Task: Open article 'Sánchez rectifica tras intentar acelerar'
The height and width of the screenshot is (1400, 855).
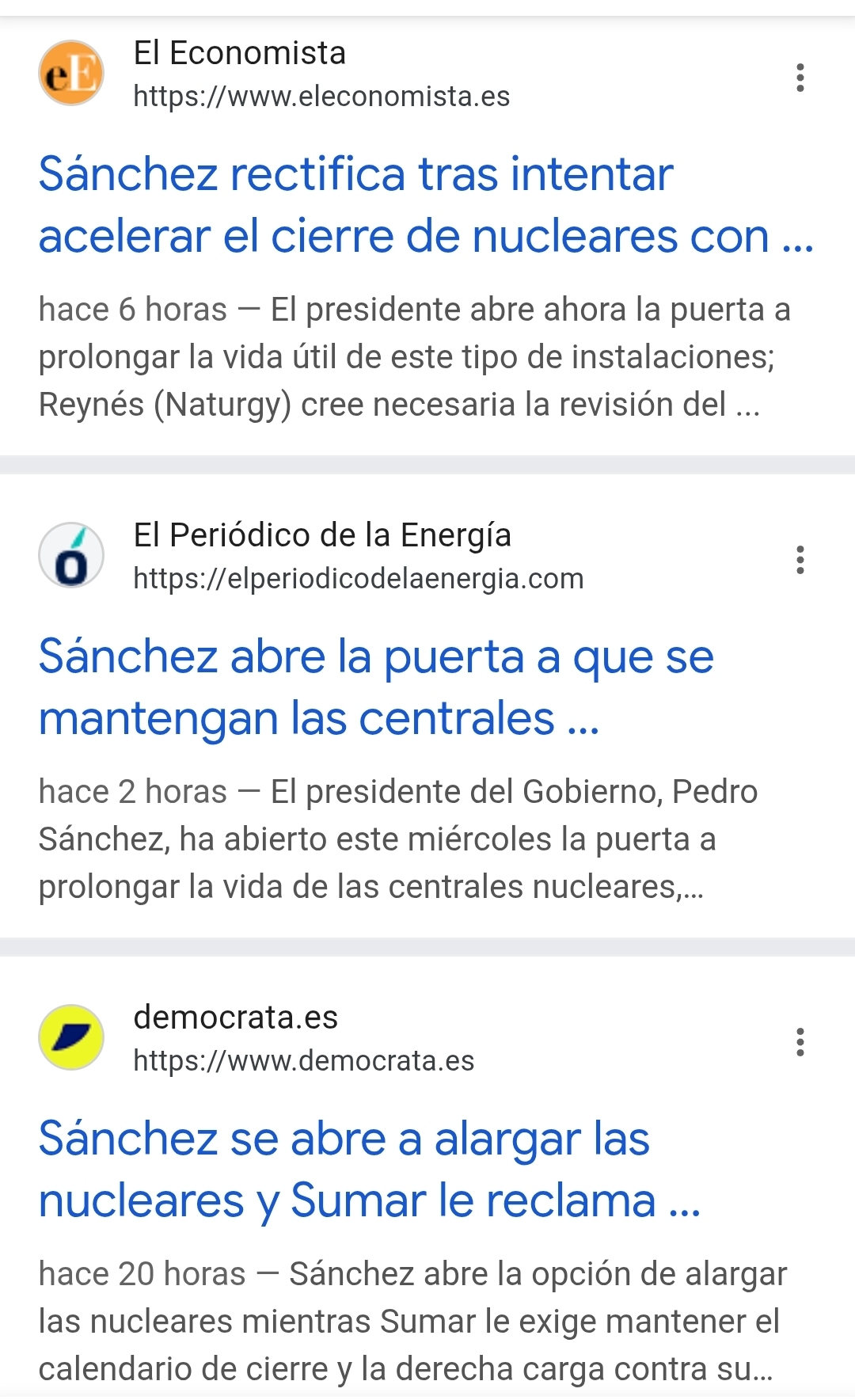Action: pos(426,205)
